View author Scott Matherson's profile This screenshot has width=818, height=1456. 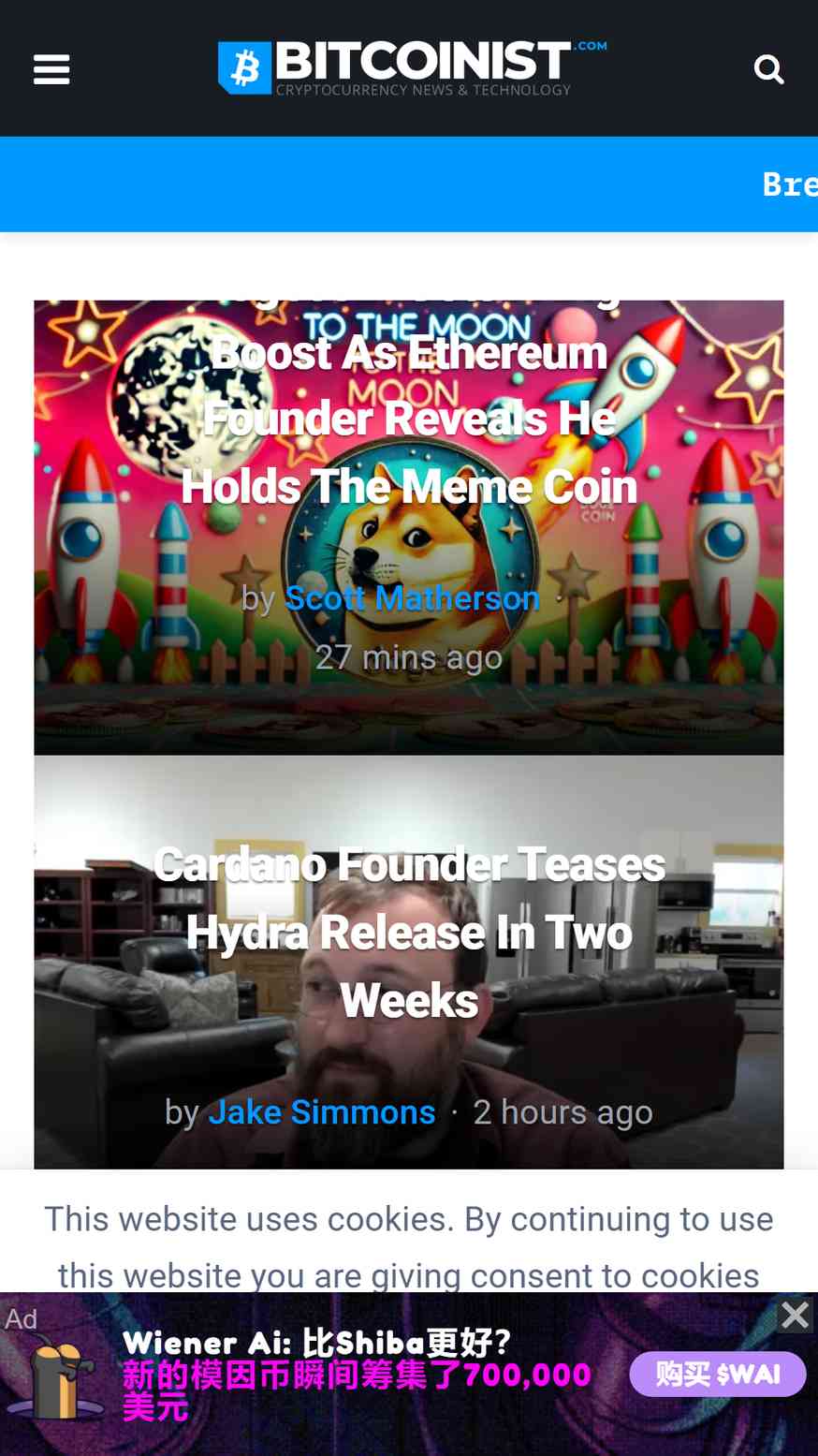(412, 597)
